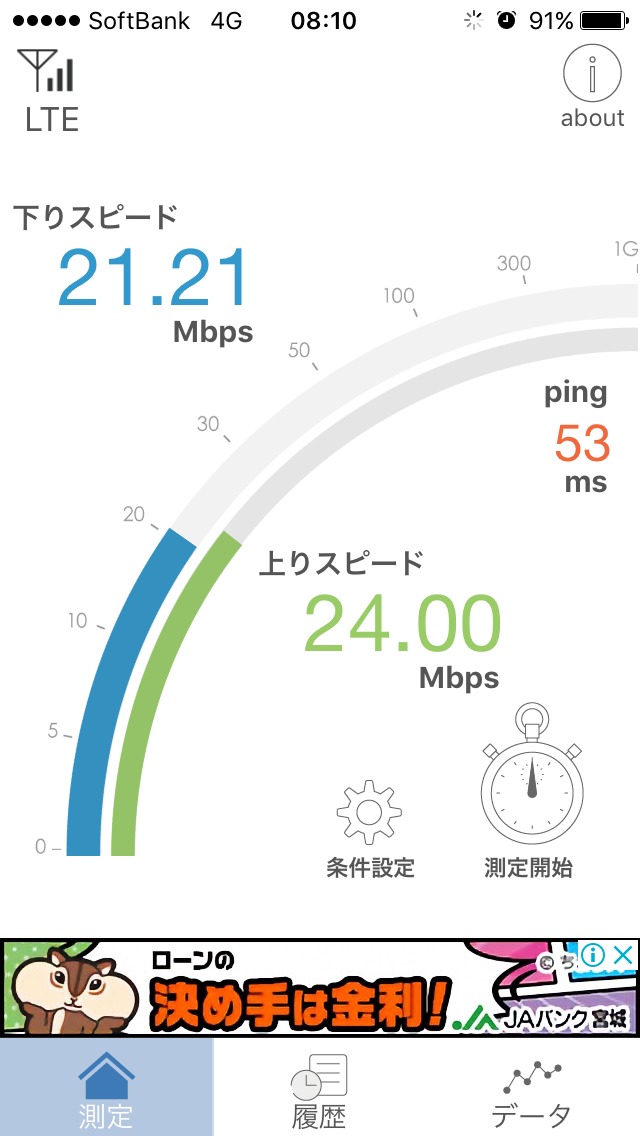
Task: Switch to the 履歴 history tab
Action: tap(320, 1088)
